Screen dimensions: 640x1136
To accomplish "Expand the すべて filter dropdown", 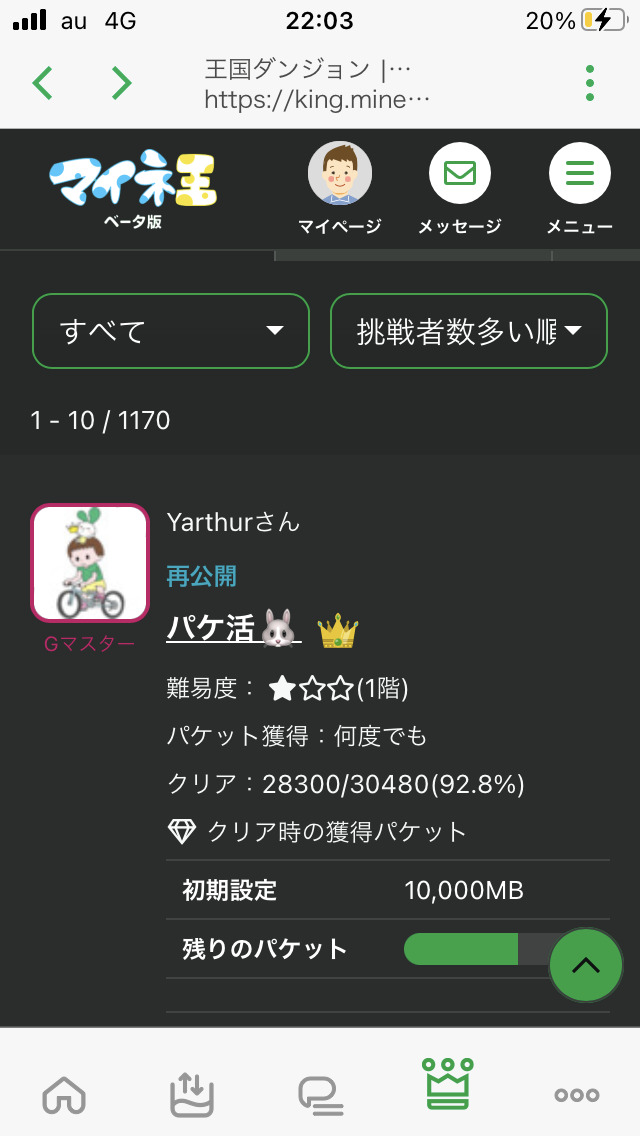I will coord(171,331).
